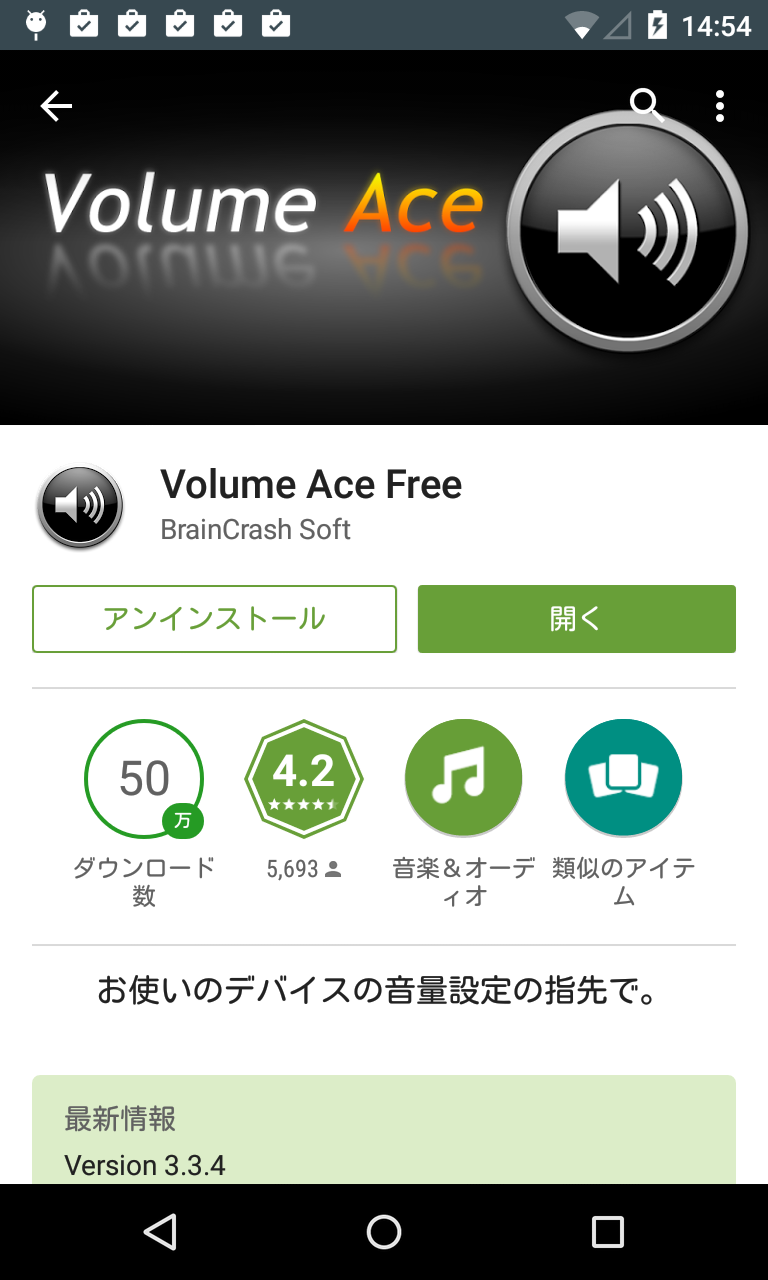Screen dimensions: 768x1280
Task: Tap Version 3.3.4 changelog entry
Action: click(x=142, y=1164)
